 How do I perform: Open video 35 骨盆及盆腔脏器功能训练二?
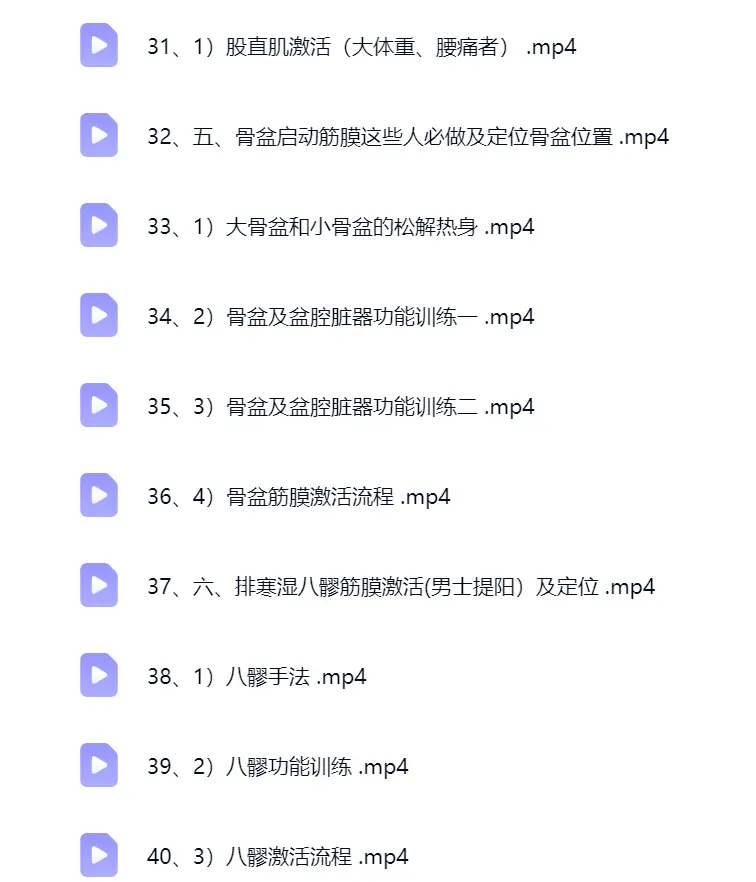click(x=341, y=407)
